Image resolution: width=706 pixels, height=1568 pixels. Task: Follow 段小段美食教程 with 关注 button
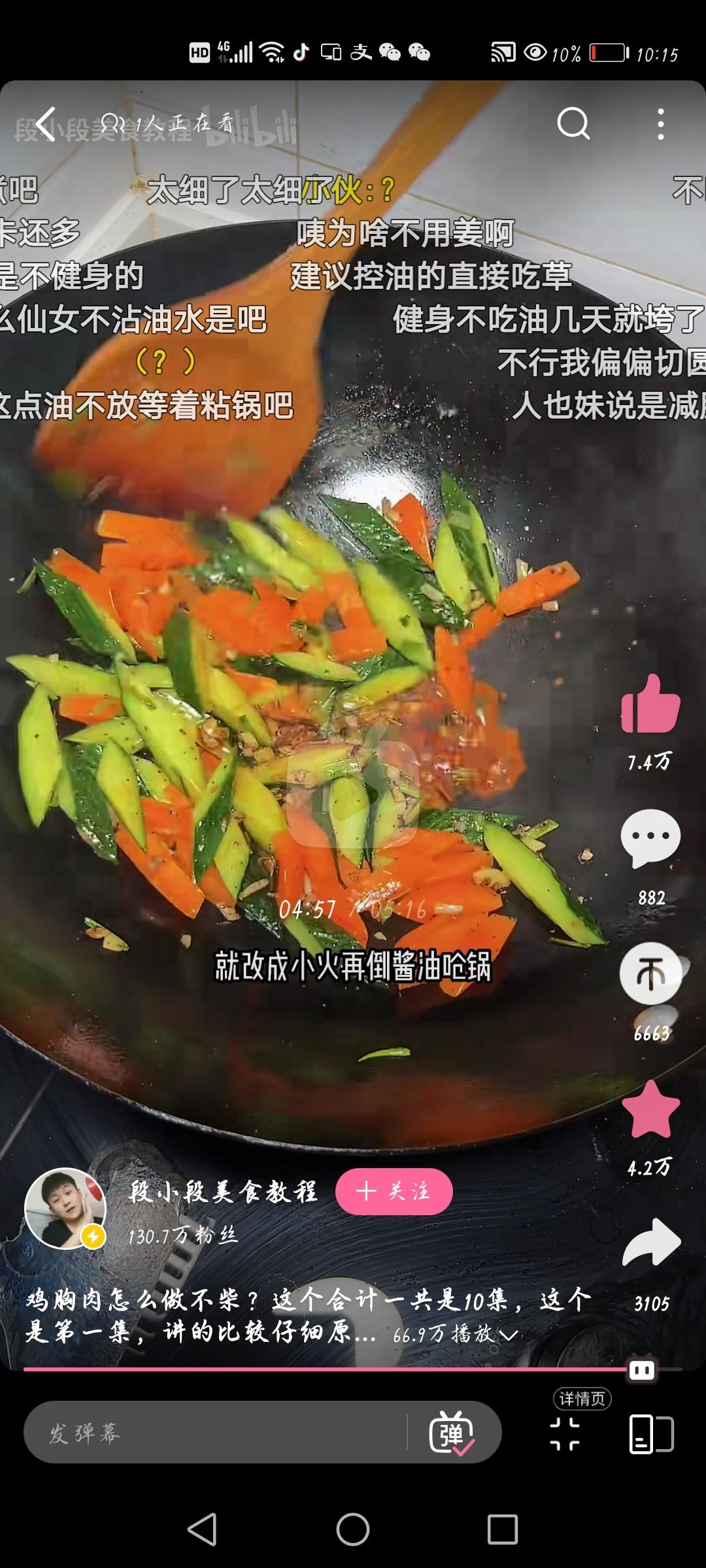(394, 1191)
